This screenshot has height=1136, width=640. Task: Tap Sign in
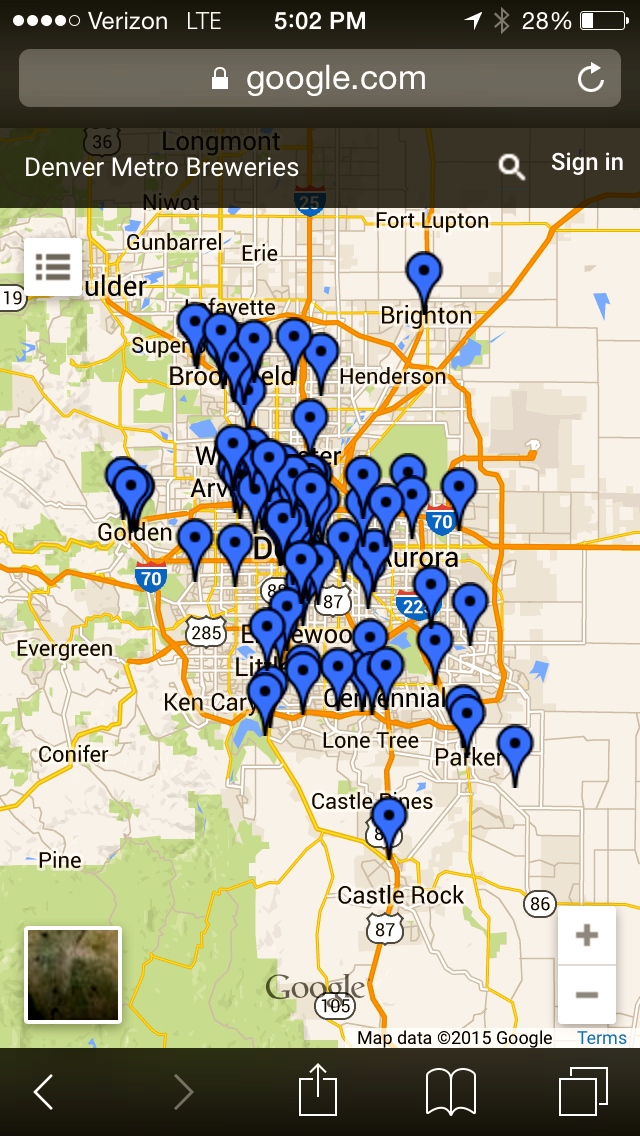point(587,163)
